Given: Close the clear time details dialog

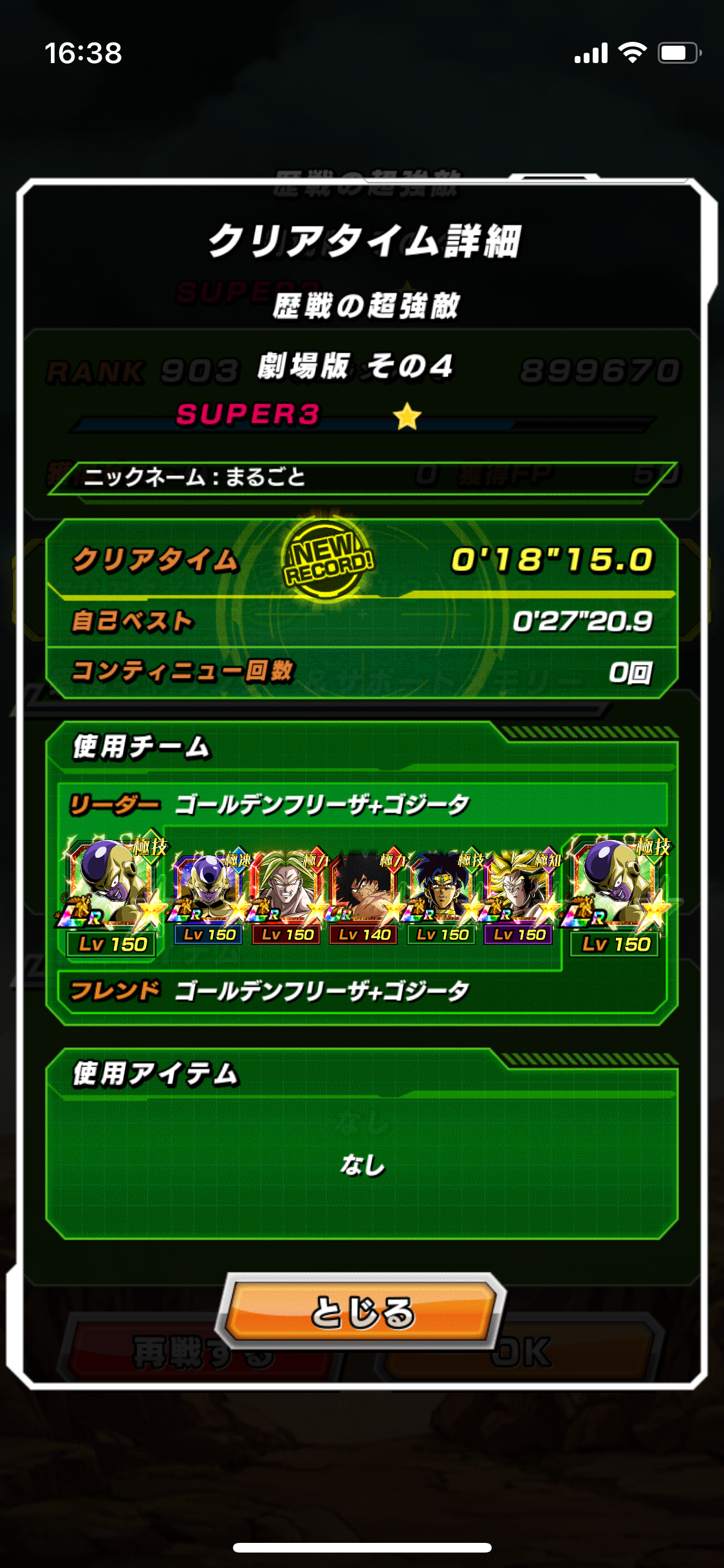Looking at the screenshot, I should click(362, 1311).
